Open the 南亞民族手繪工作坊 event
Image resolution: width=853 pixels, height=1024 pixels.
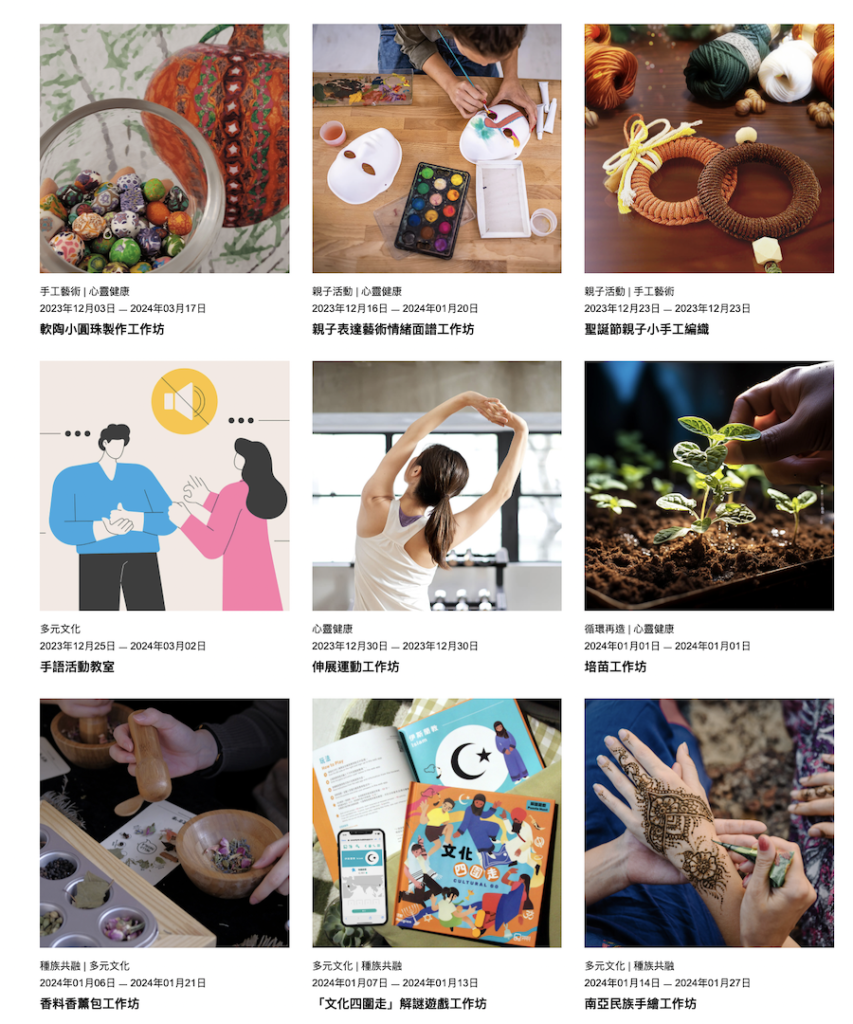708,822
